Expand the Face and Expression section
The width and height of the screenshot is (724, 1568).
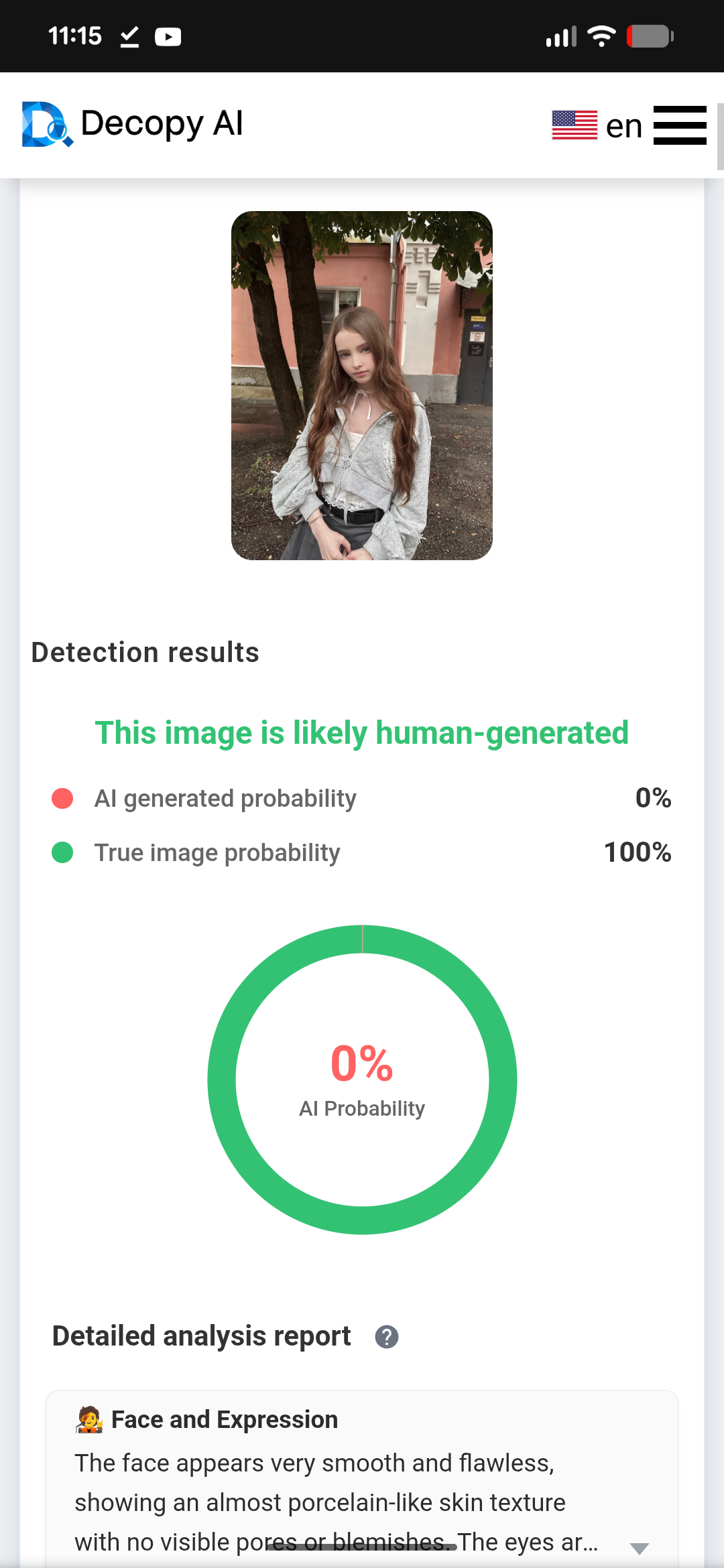coord(639,1548)
